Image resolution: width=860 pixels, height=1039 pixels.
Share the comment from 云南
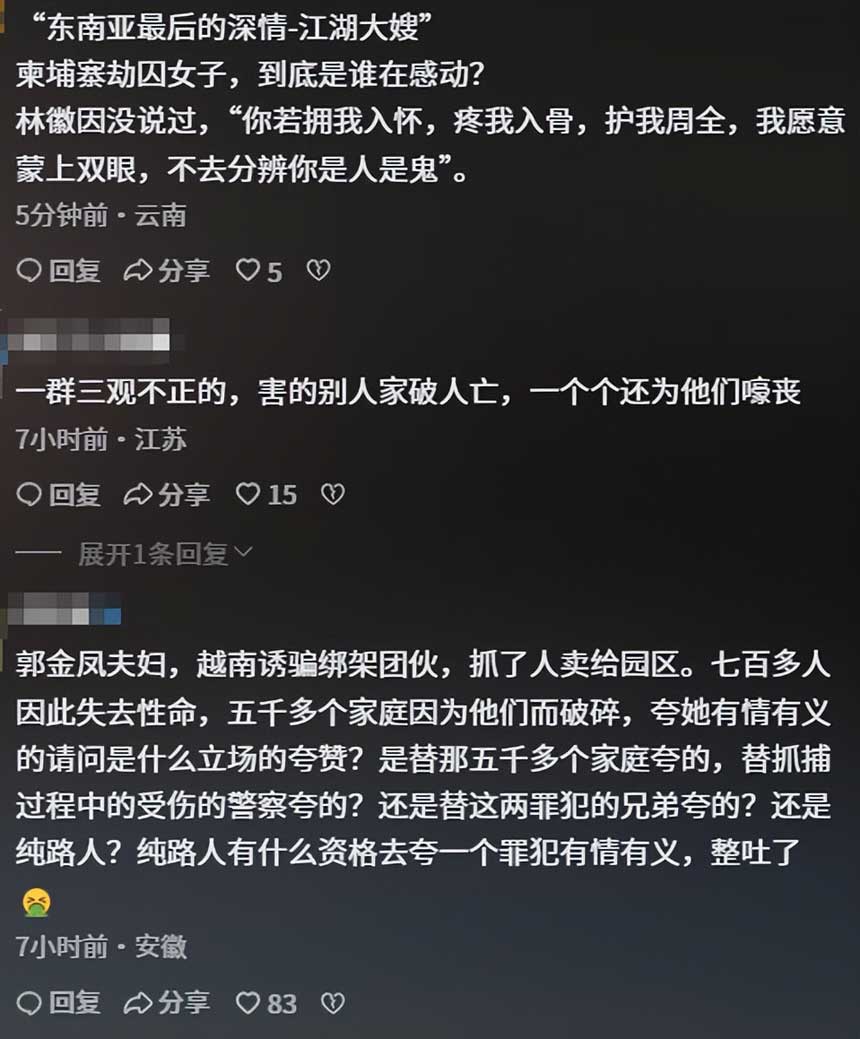pos(166,270)
